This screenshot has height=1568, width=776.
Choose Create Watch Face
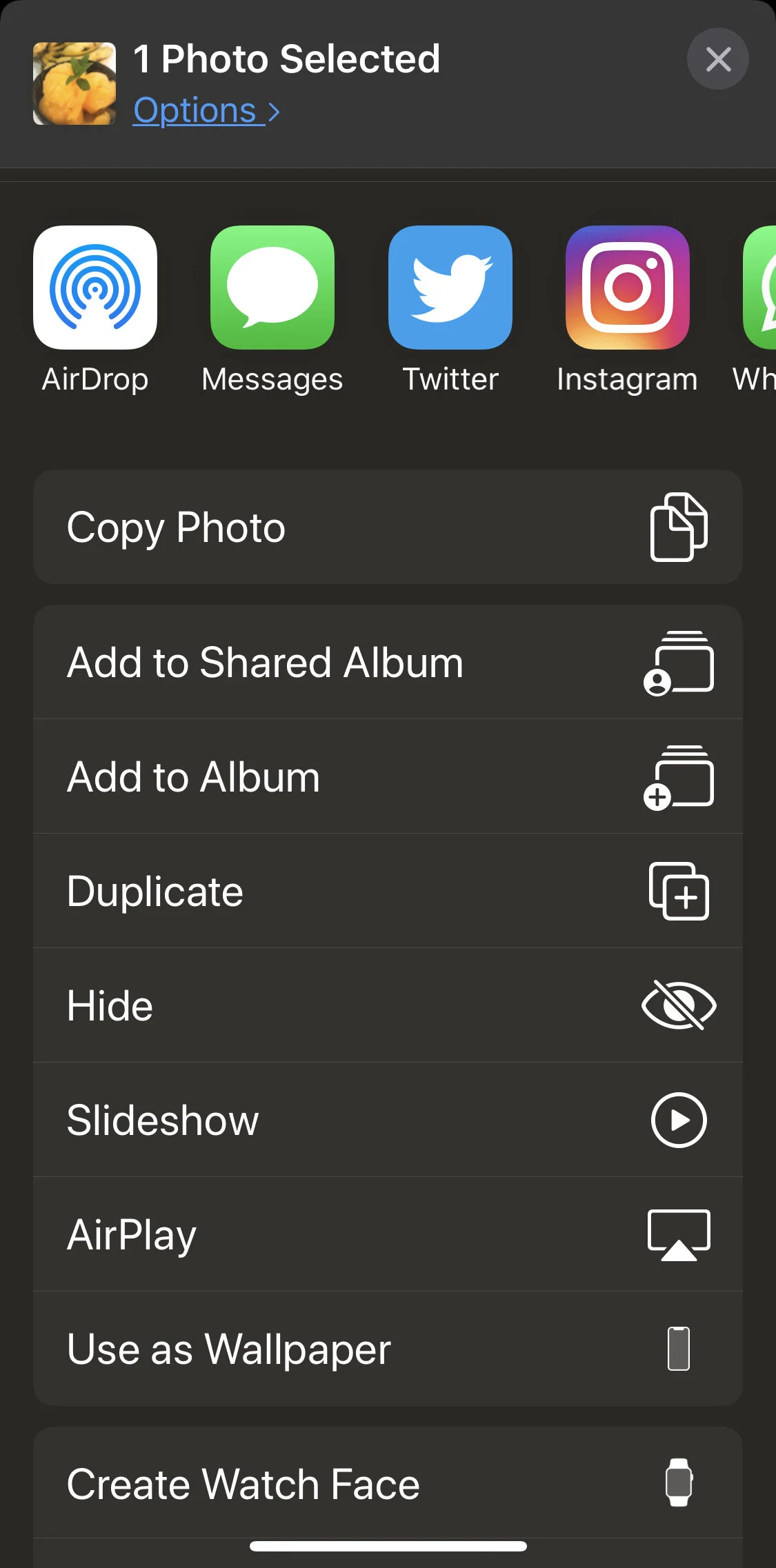(388, 1483)
